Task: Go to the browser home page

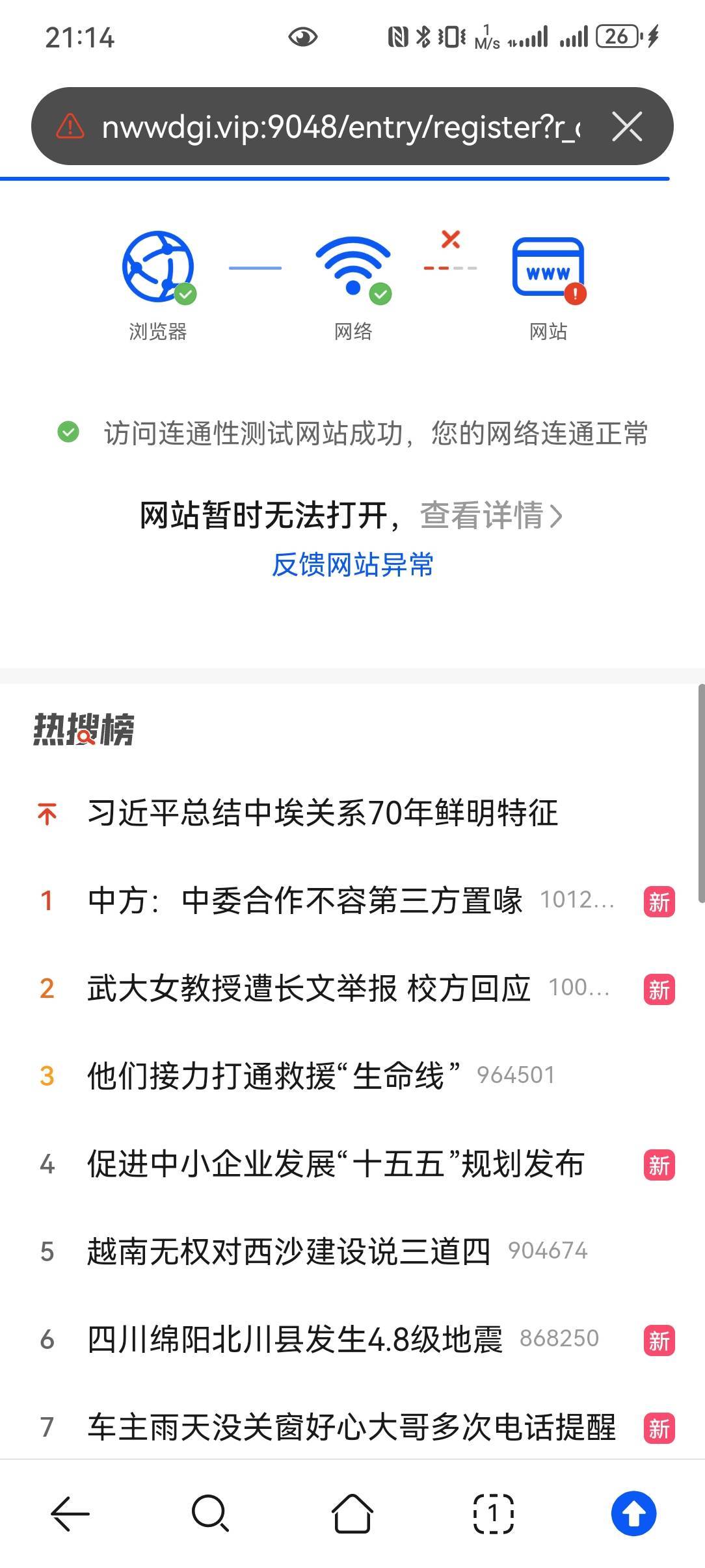Action: (352, 1513)
